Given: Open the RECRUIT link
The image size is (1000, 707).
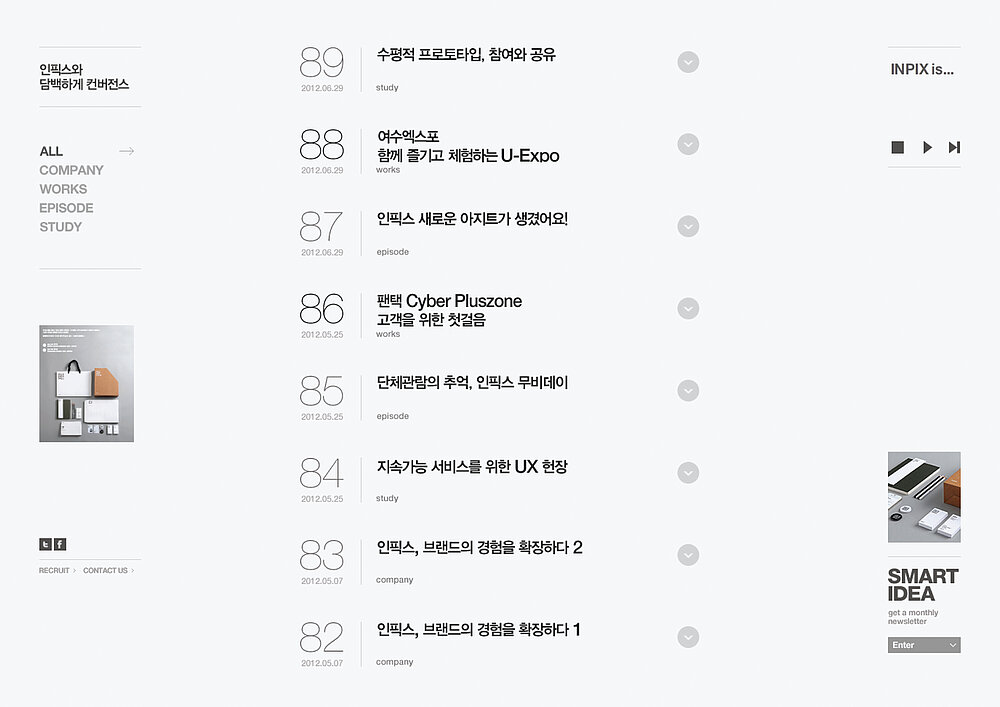Looking at the screenshot, I should (x=55, y=571).
